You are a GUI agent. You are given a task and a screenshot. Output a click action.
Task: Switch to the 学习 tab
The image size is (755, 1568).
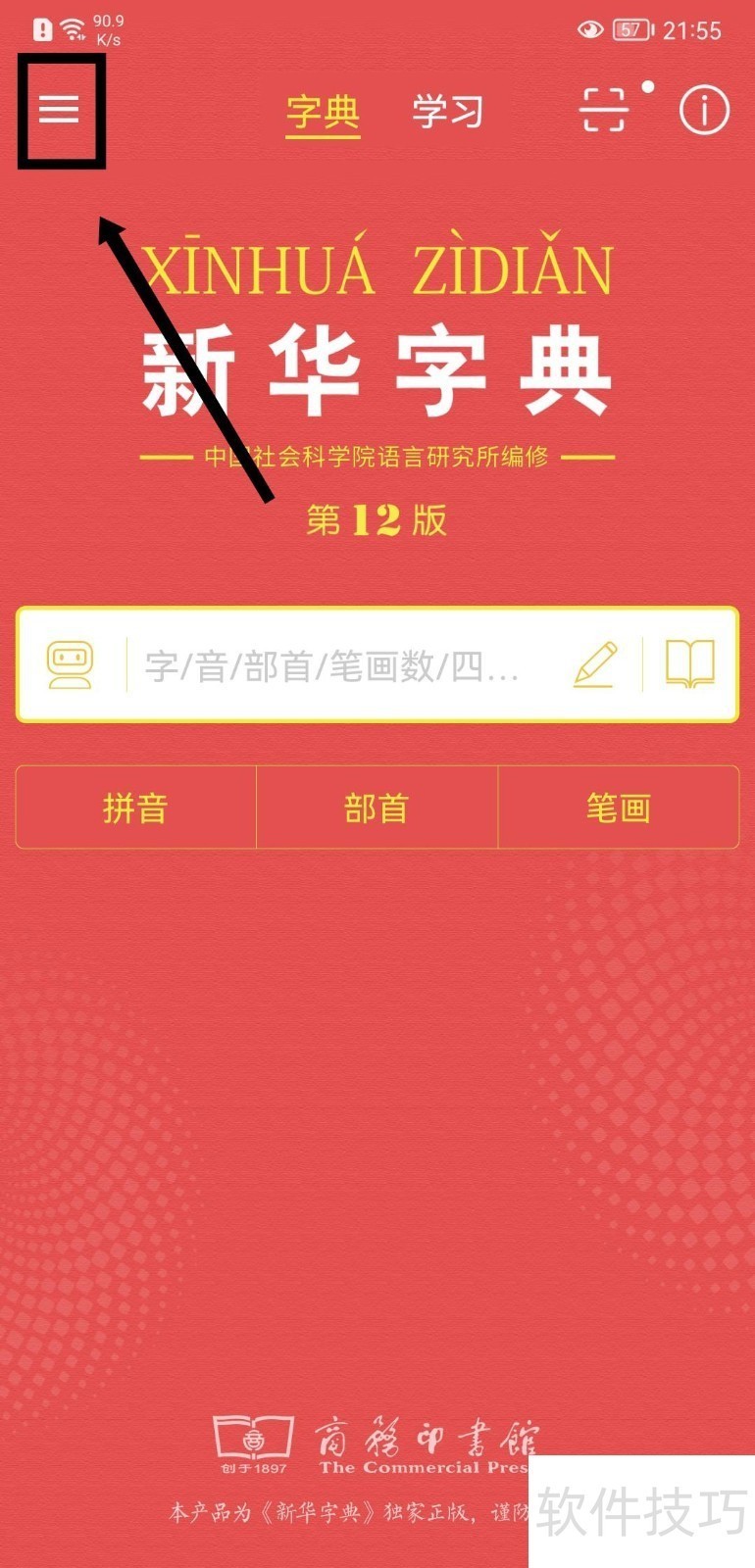pyautogui.click(x=447, y=112)
